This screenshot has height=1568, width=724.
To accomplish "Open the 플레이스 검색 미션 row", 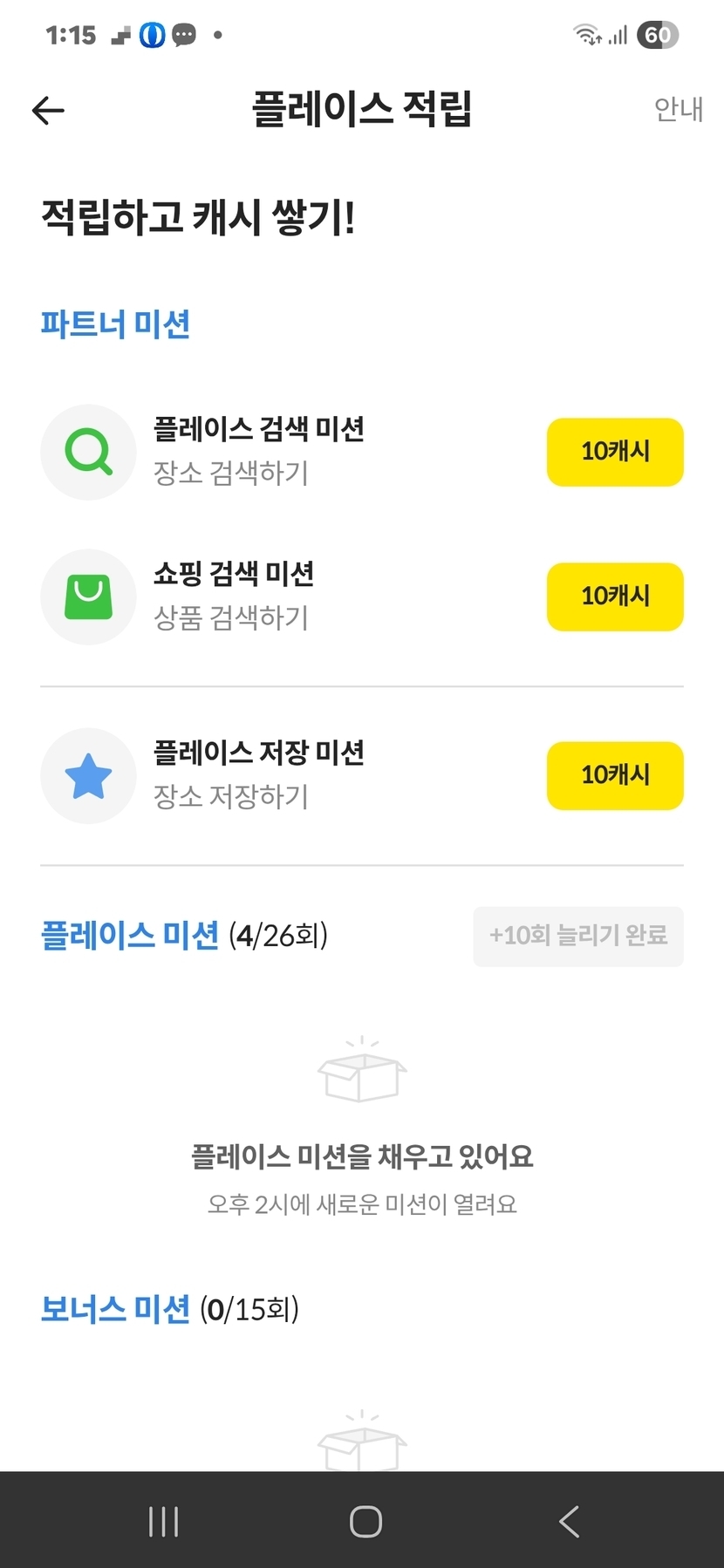I will tap(258, 451).
